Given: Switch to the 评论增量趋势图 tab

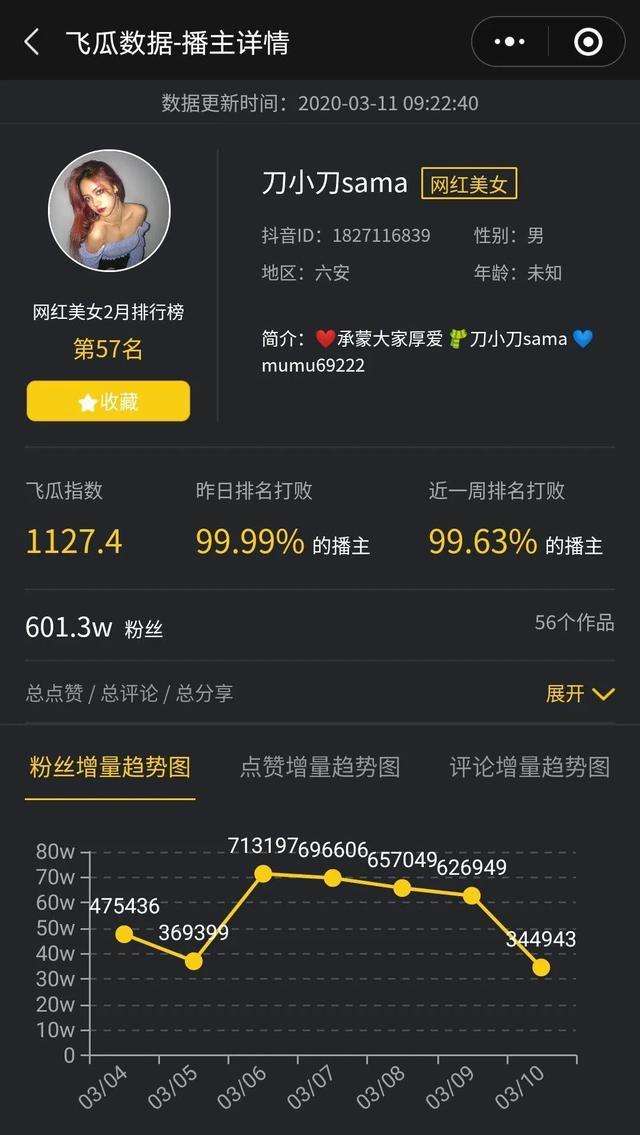Looking at the screenshot, I should [x=530, y=767].
